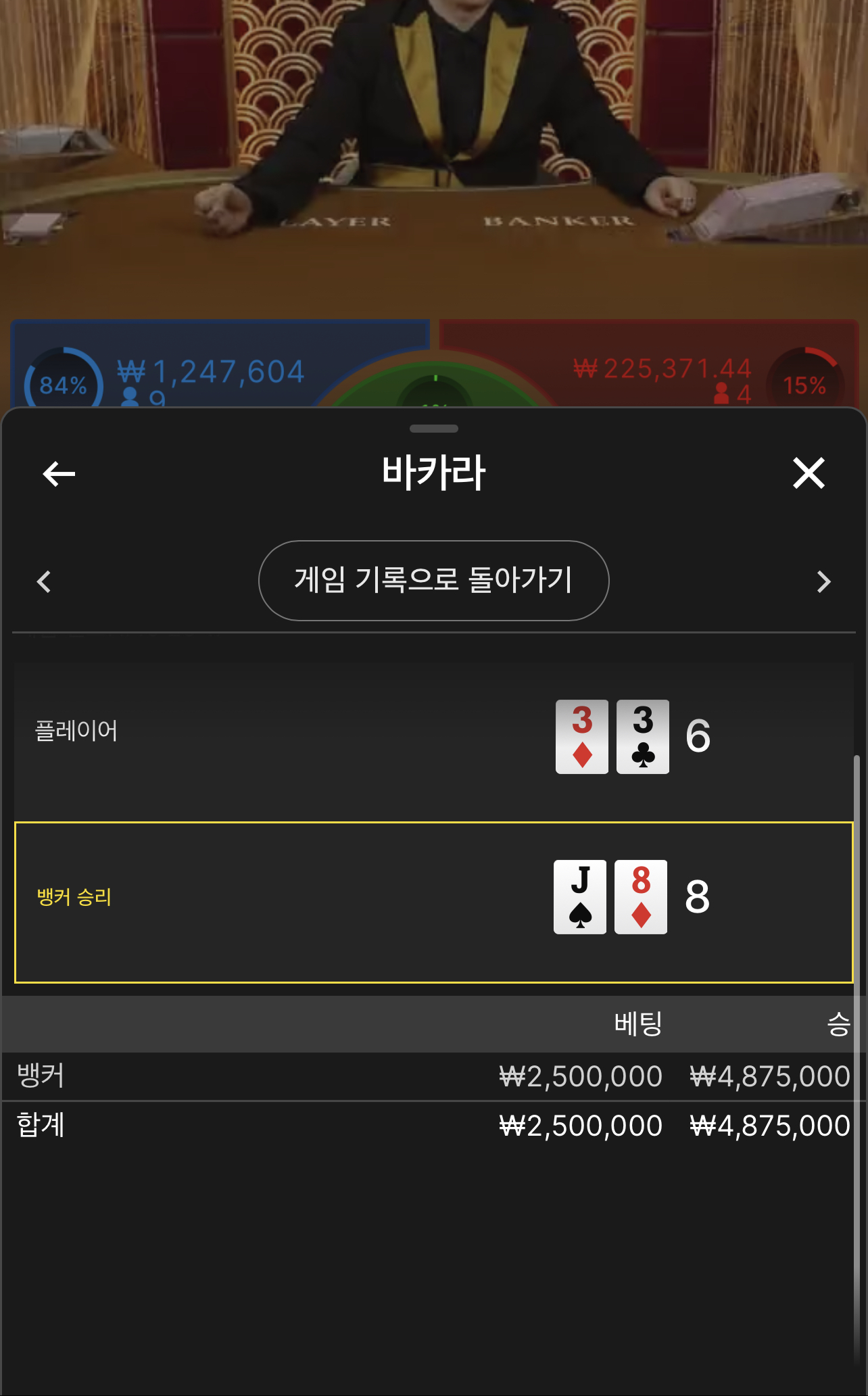
Task: Tap the sheet's drag handle above 바카라
Action: click(434, 429)
